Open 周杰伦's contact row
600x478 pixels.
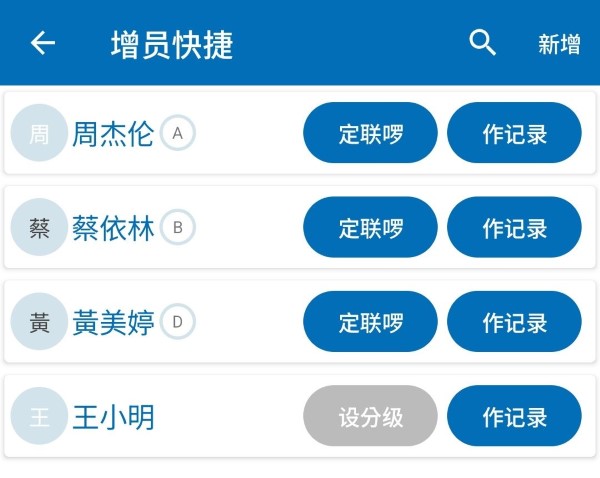[112, 133]
